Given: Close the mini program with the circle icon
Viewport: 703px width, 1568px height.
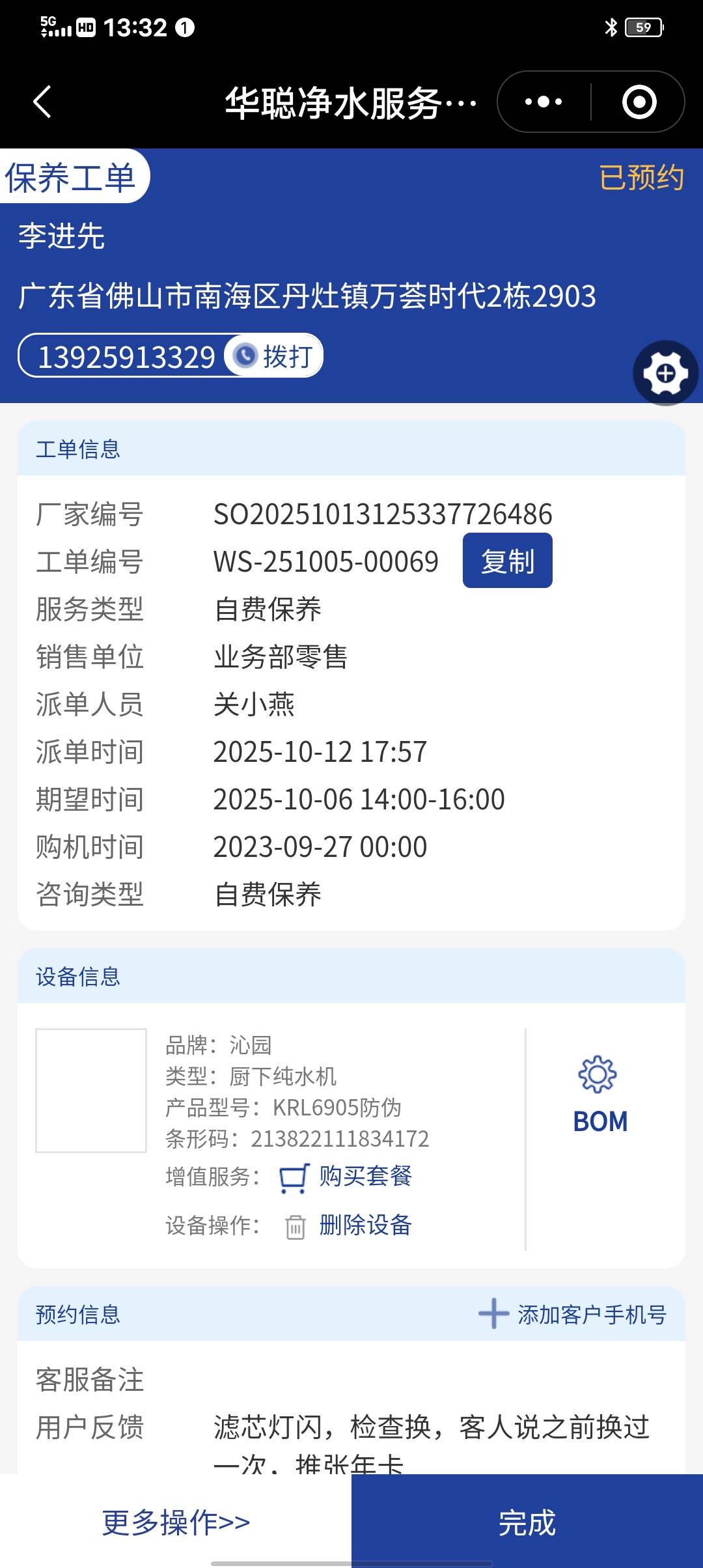Looking at the screenshot, I should coord(639,102).
